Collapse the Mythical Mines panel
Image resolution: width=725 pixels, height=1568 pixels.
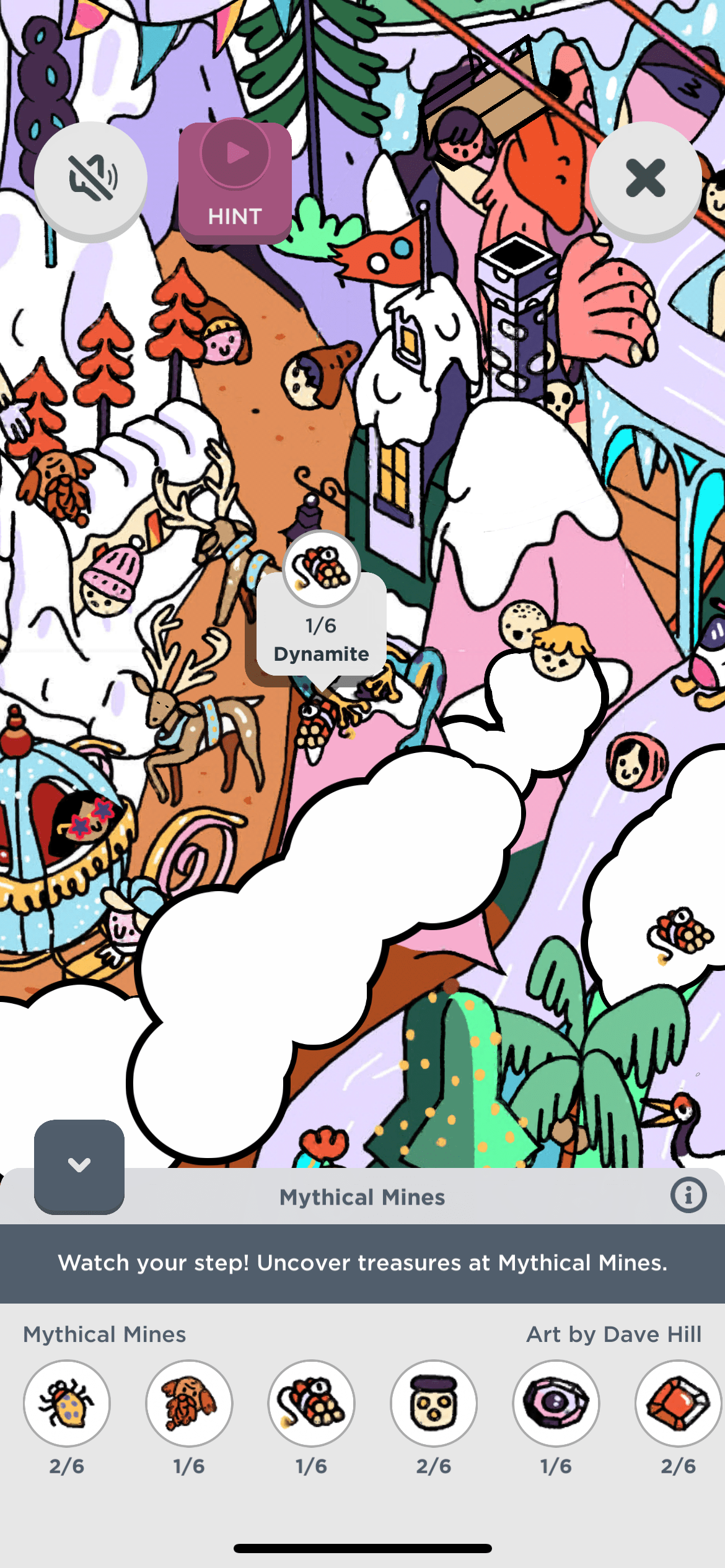tap(79, 1166)
